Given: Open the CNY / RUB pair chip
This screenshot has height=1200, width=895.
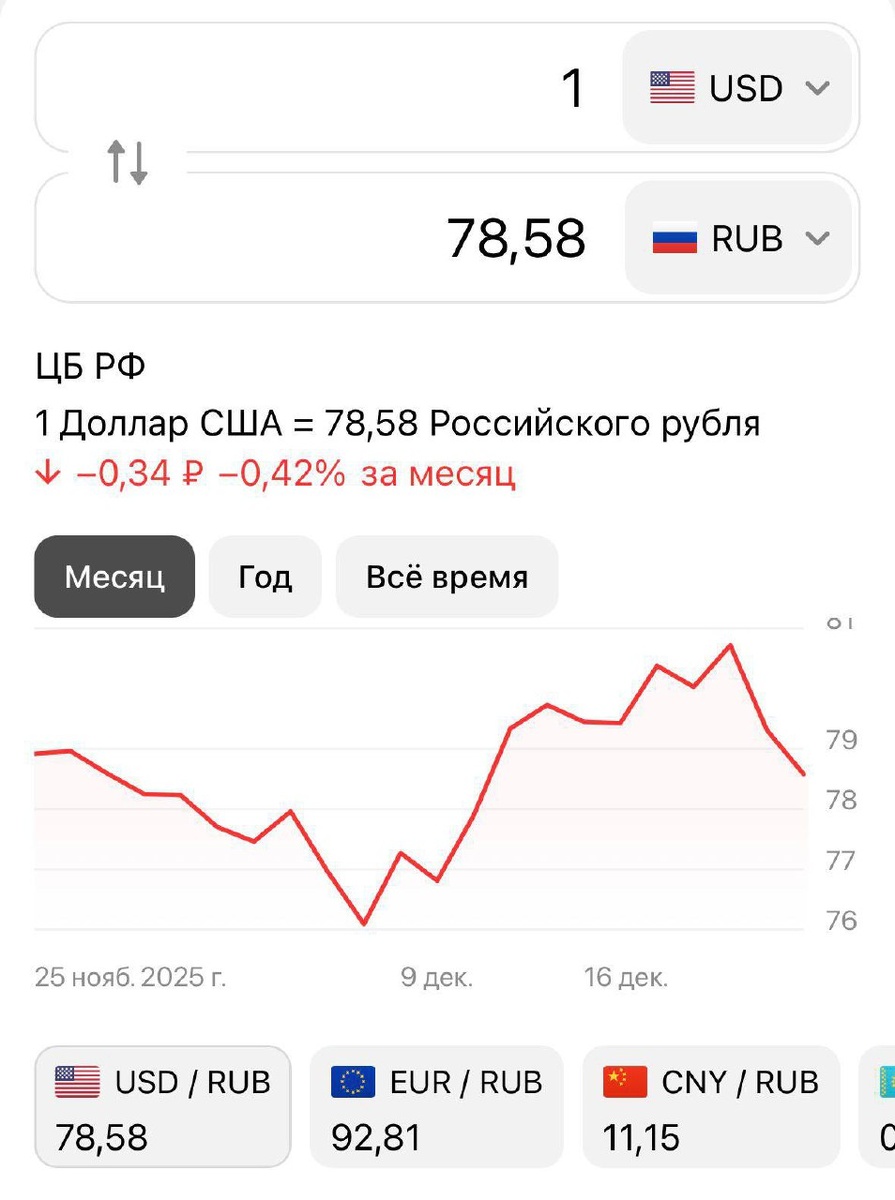Looking at the screenshot, I should click(711, 1107).
